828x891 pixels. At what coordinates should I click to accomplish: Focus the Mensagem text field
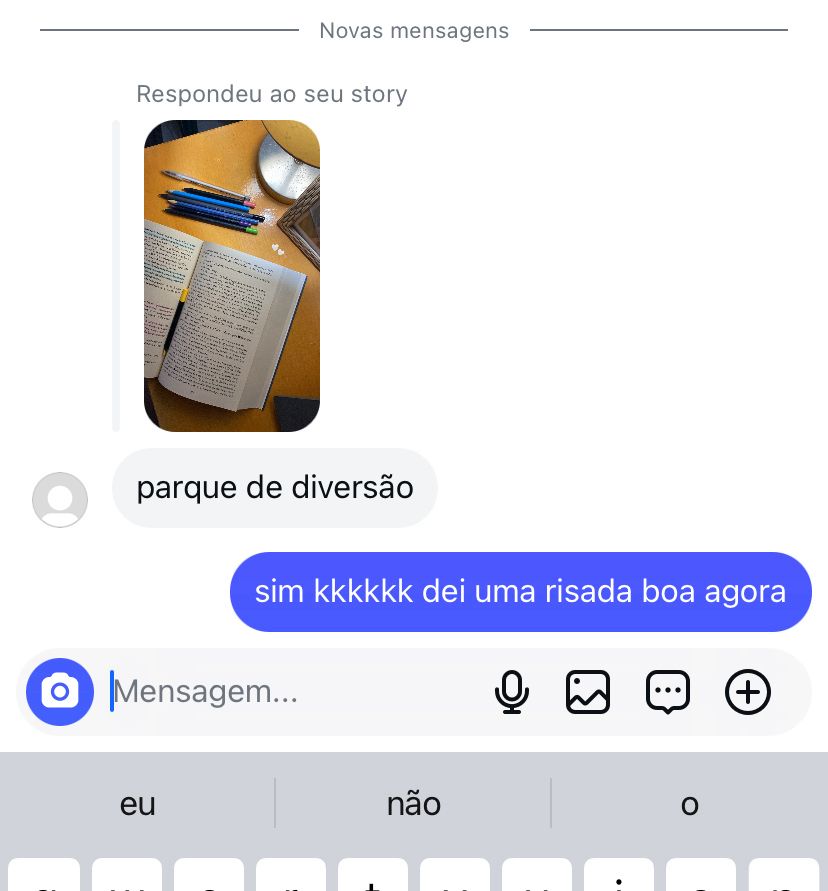tap(290, 691)
